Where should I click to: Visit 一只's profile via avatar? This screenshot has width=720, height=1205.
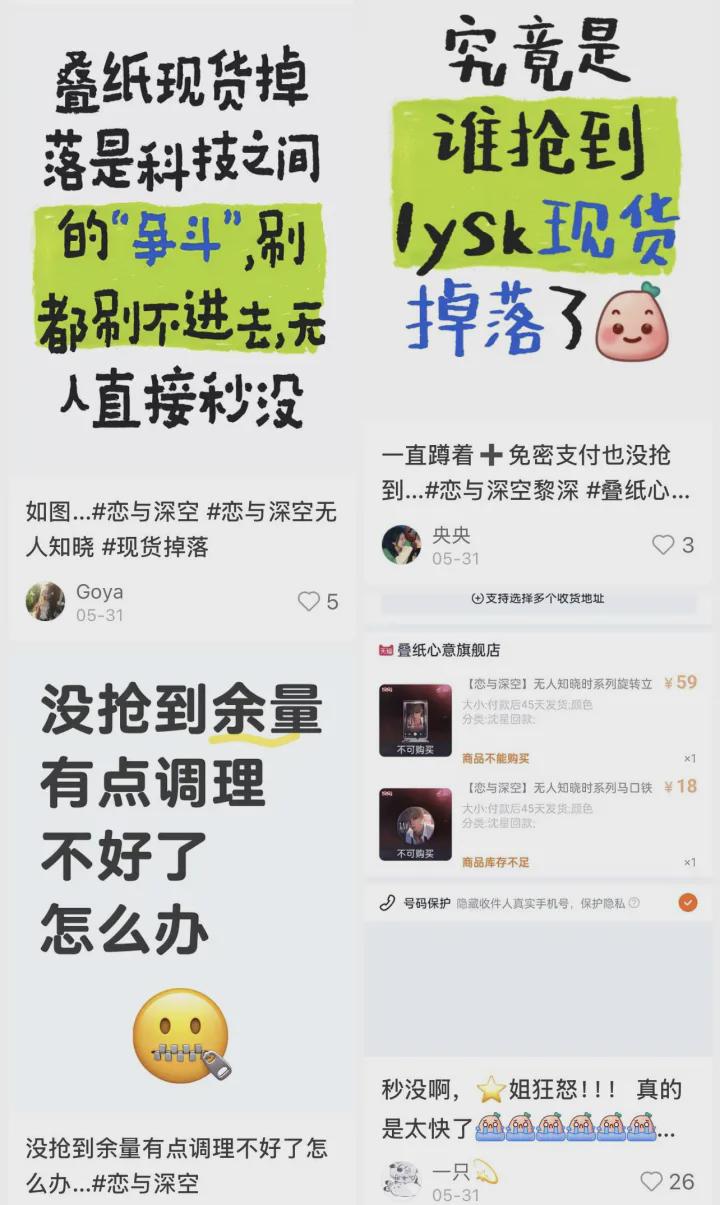402,1180
